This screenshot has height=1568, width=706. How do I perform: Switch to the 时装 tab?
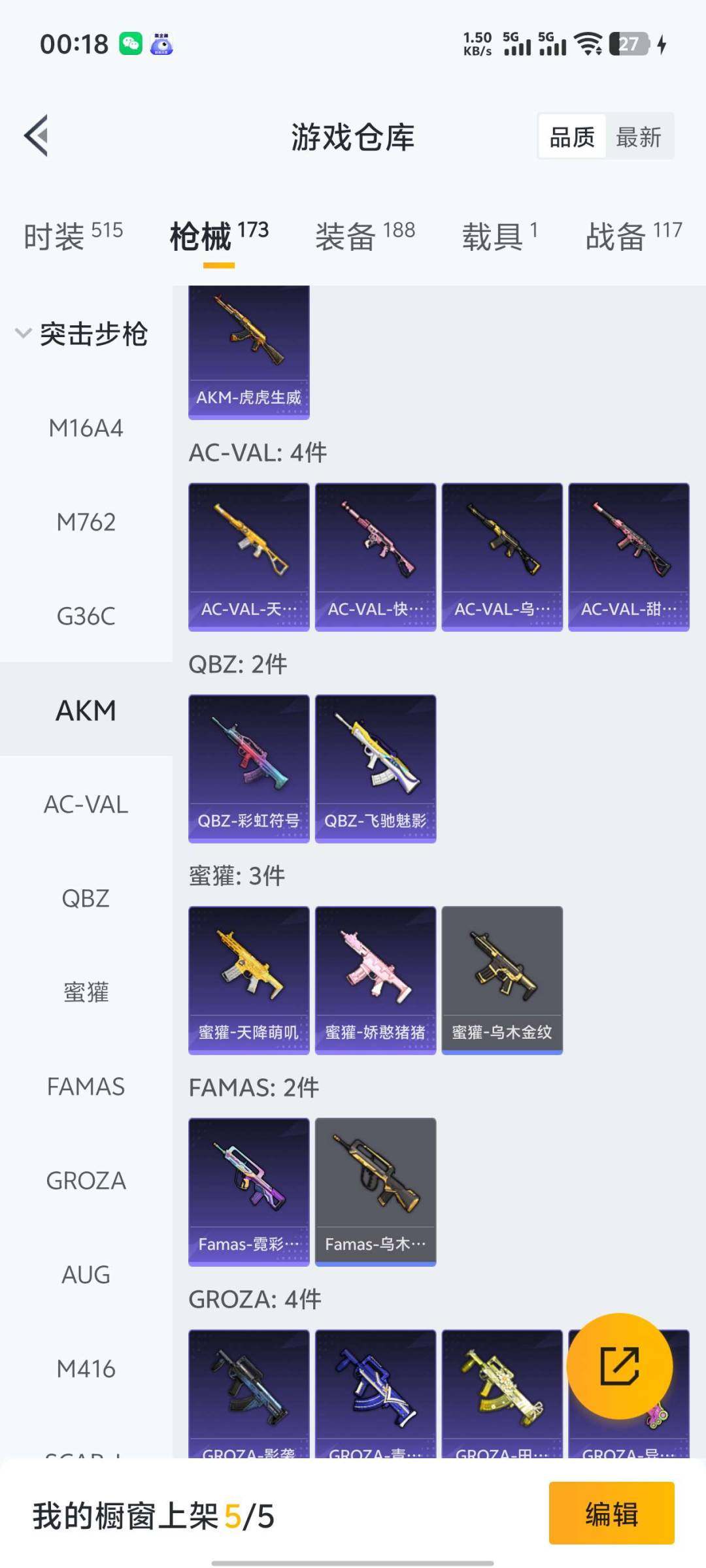click(73, 236)
